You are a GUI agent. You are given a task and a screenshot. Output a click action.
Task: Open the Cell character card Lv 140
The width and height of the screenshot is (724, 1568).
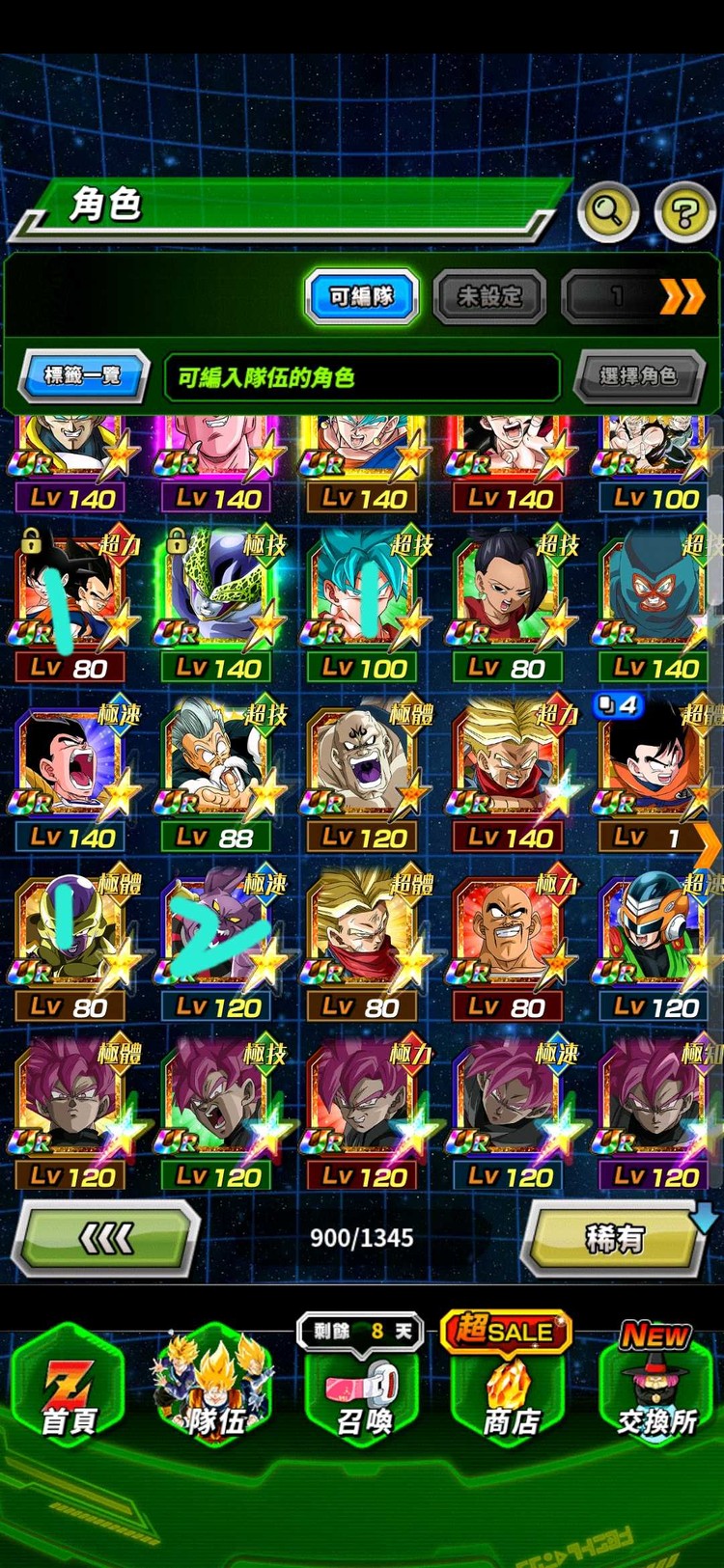(218, 603)
